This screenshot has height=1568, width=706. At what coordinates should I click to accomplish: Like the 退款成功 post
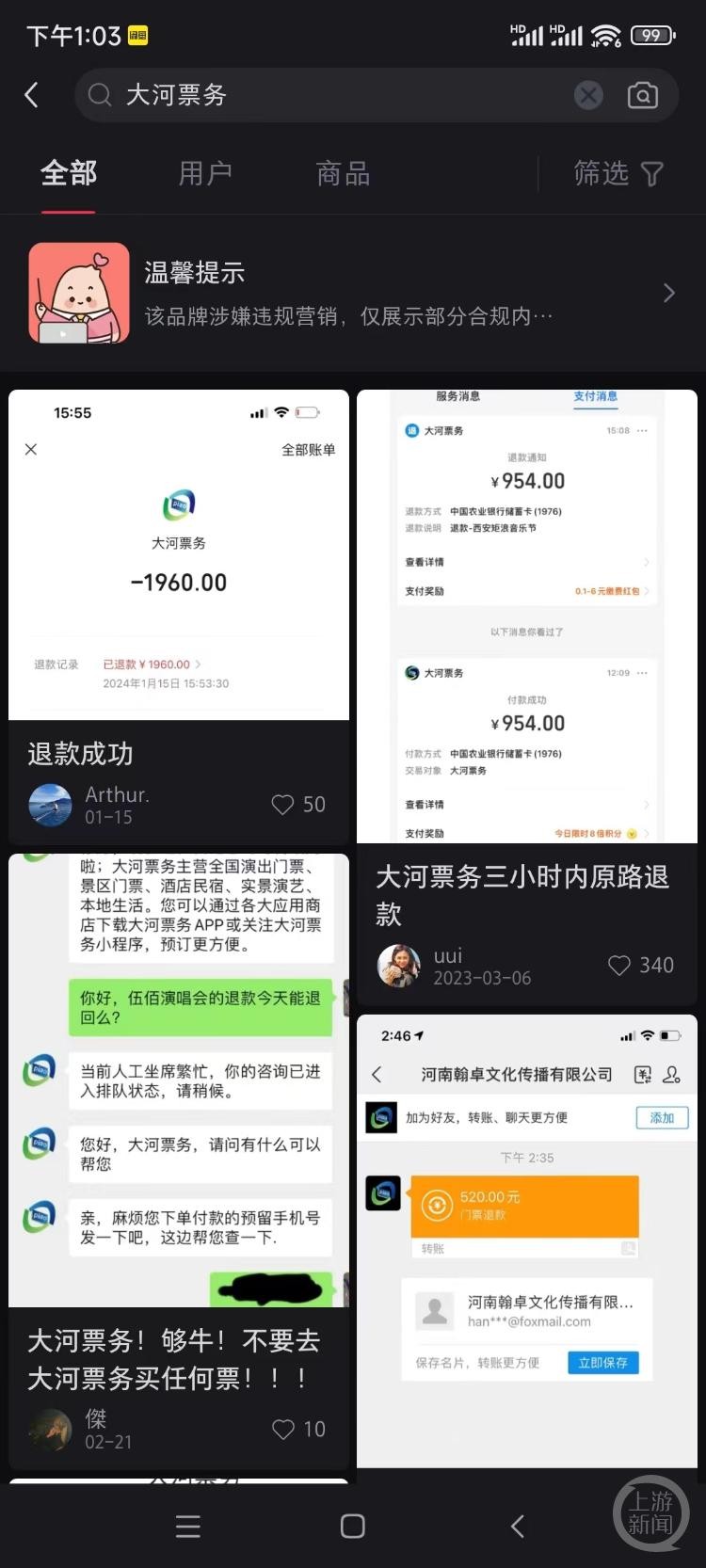283,805
